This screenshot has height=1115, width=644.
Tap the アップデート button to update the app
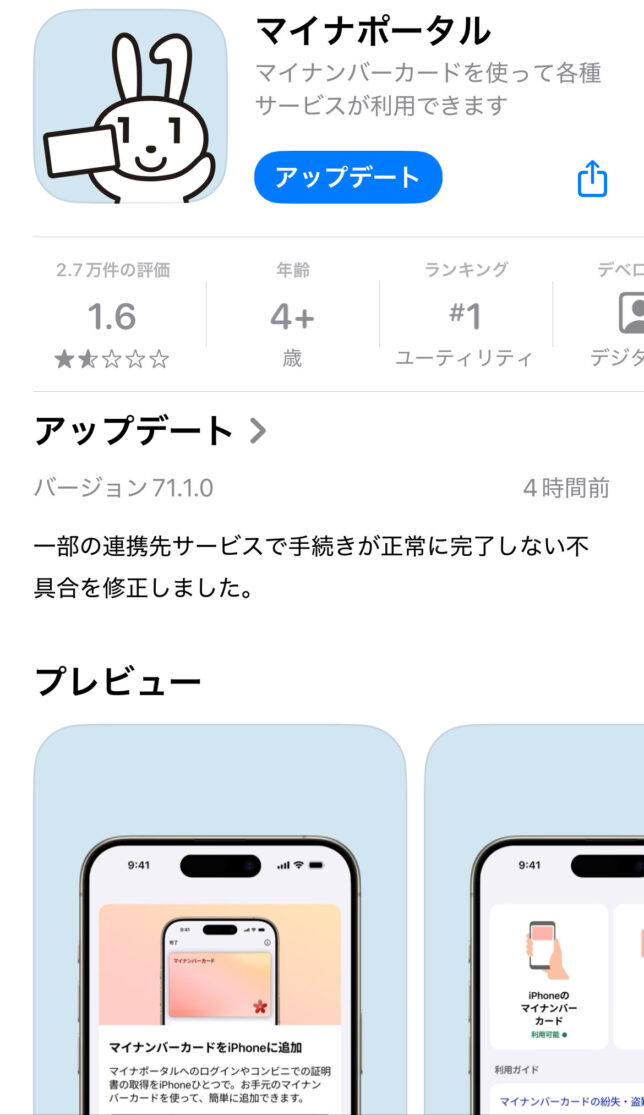(347, 178)
